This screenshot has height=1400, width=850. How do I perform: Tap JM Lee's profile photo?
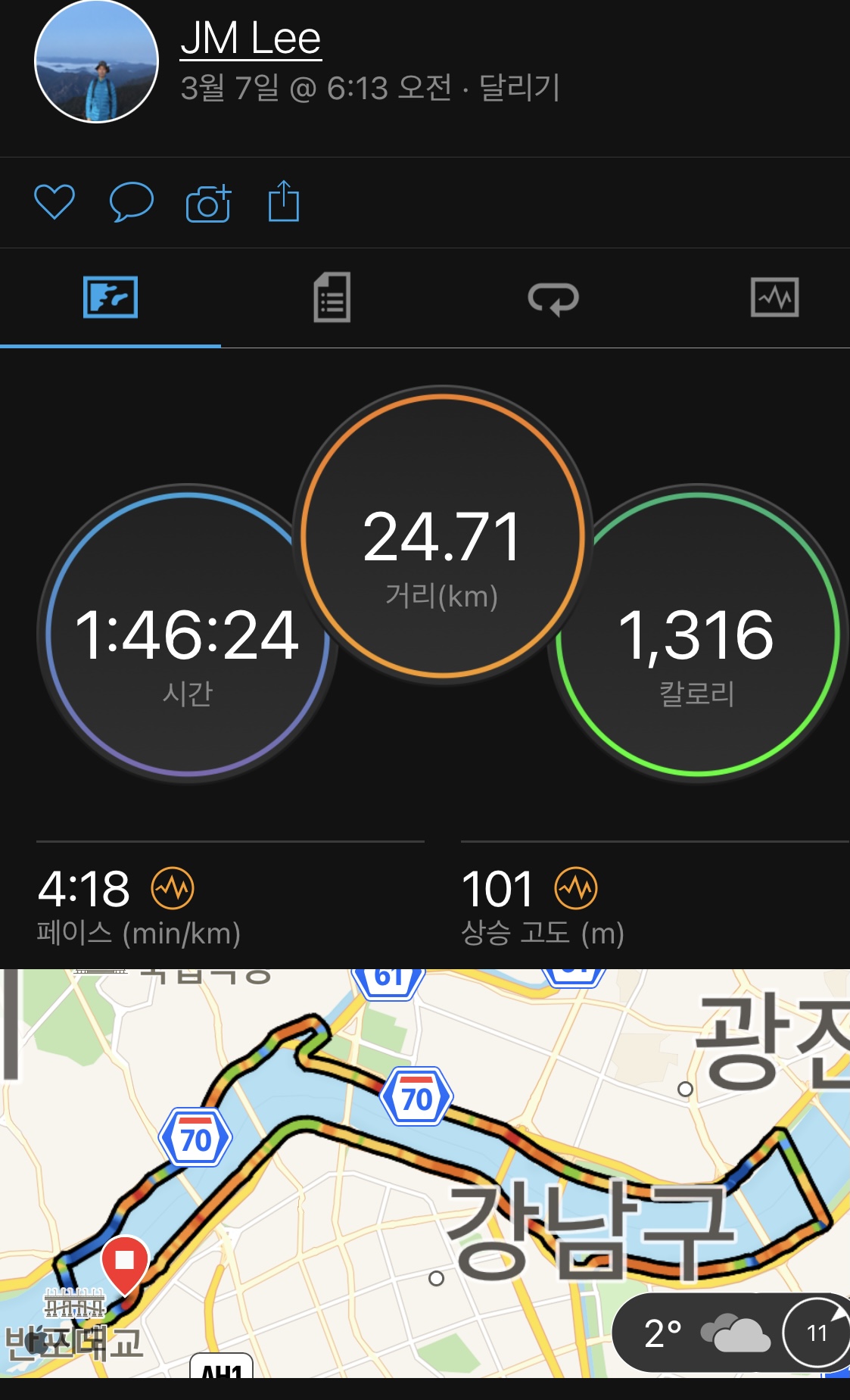coord(96,62)
